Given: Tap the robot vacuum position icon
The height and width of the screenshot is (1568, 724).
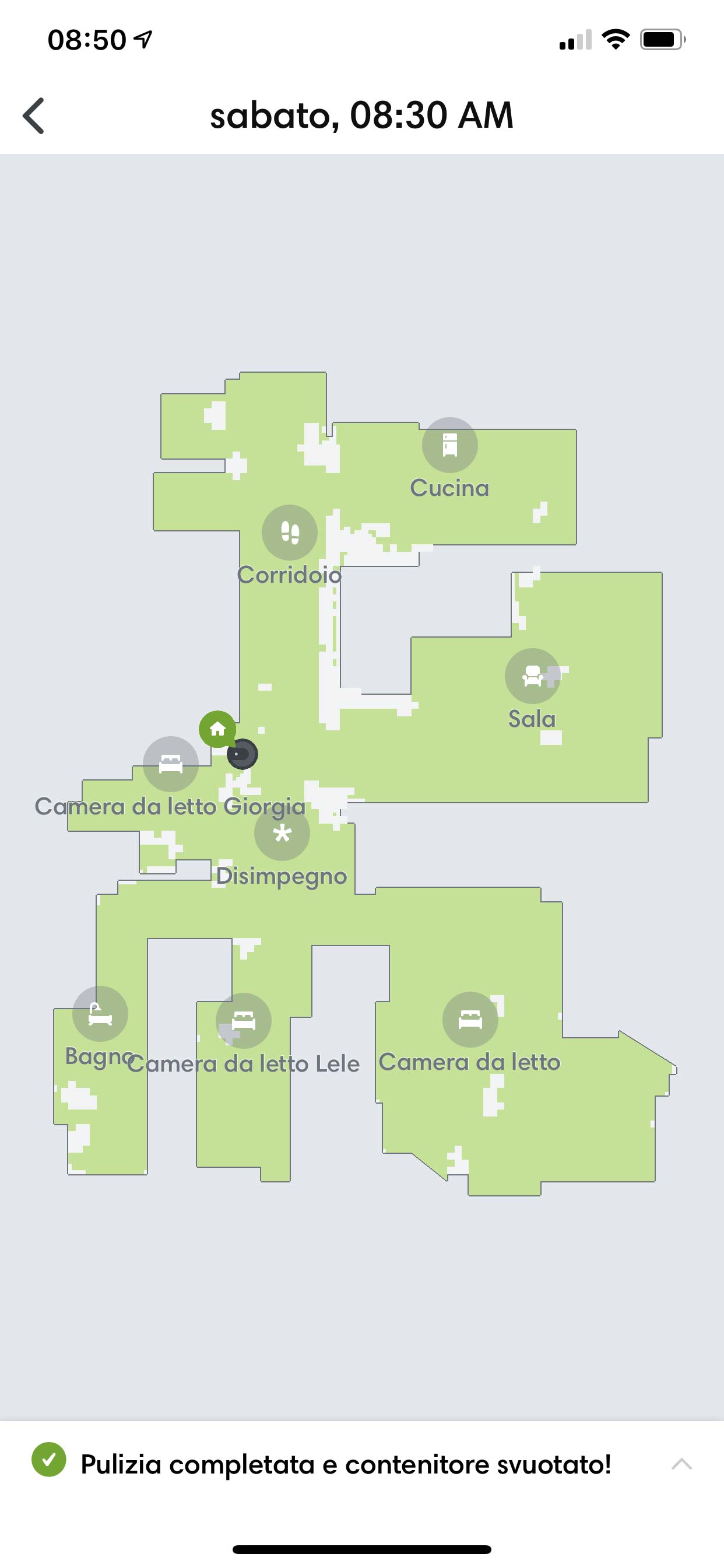Looking at the screenshot, I should [242, 755].
